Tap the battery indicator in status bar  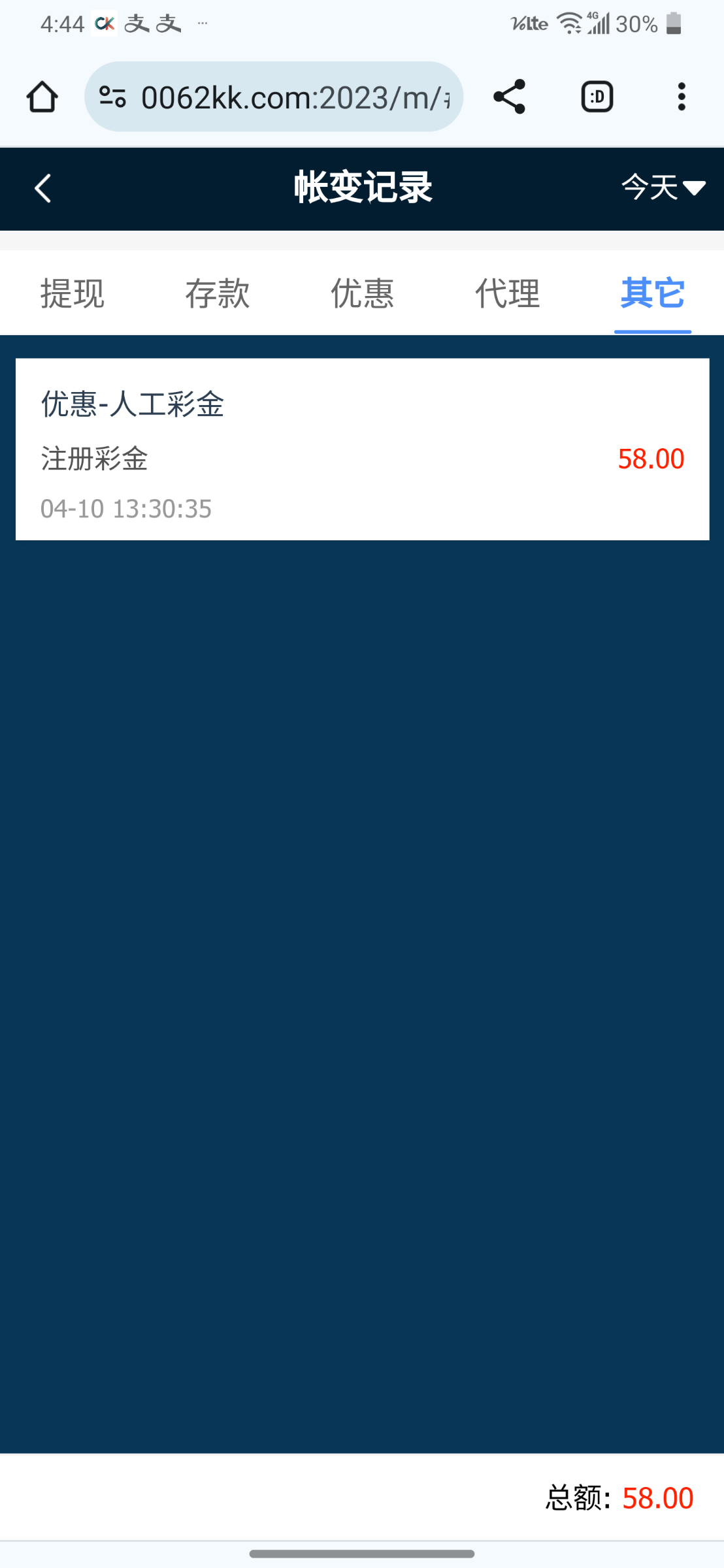pyautogui.click(x=673, y=24)
